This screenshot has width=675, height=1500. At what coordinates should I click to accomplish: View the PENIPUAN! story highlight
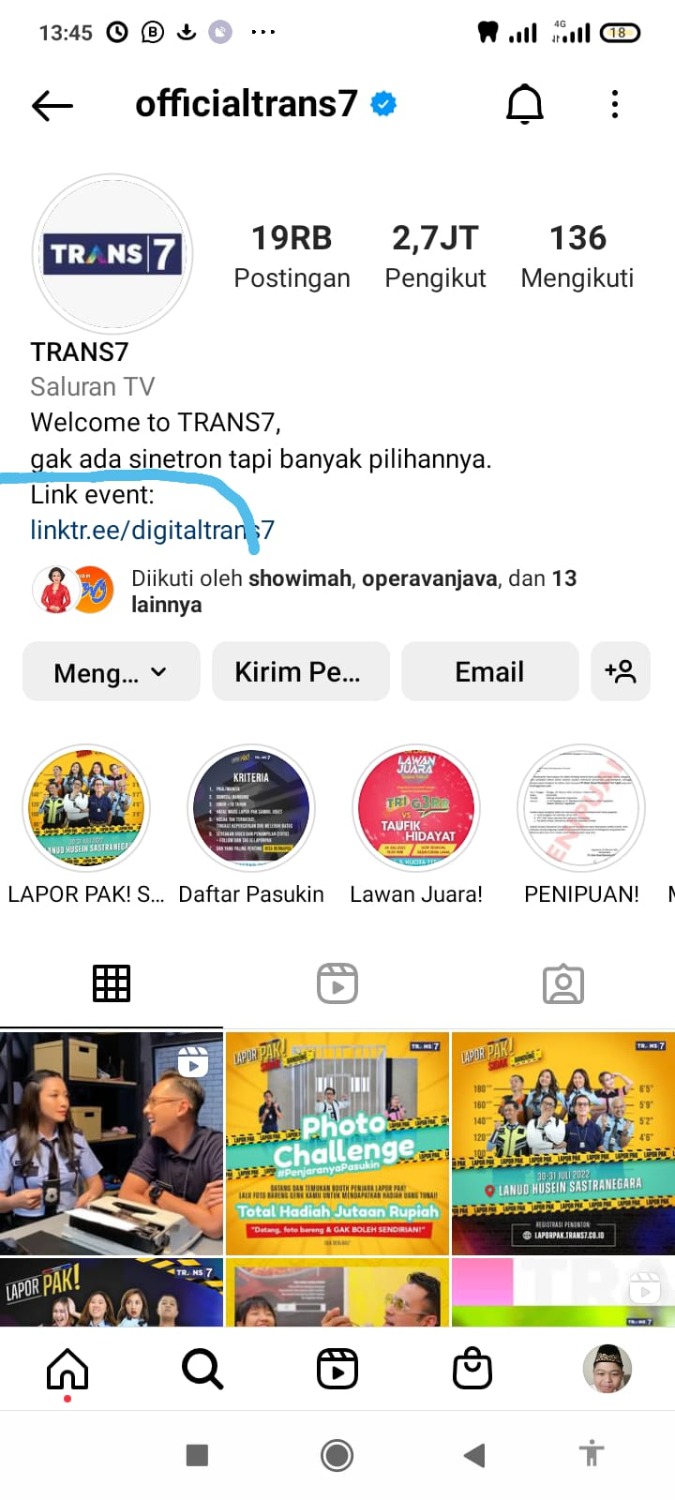tap(581, 809)
